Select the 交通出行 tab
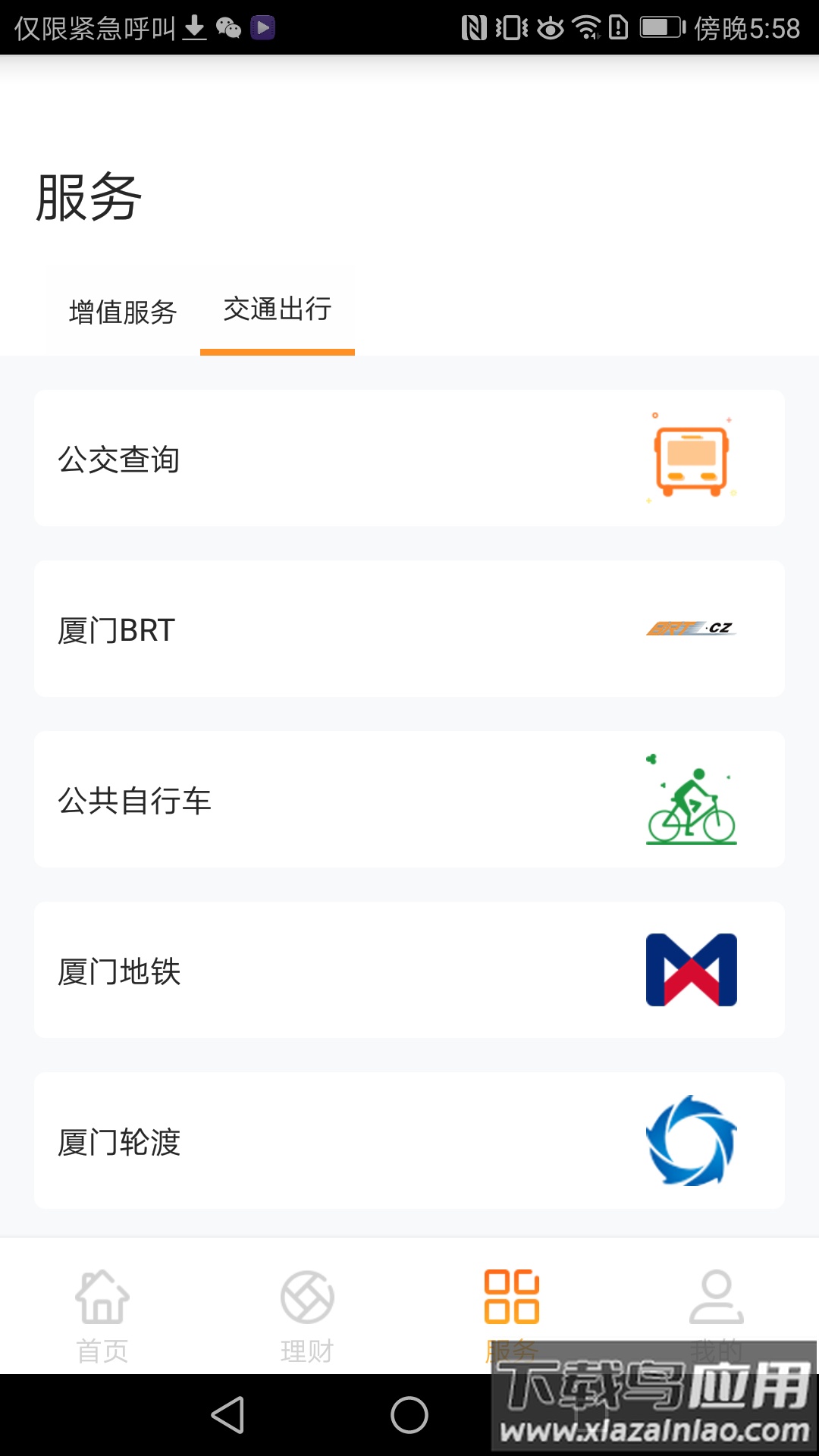The height and width of the screenshot is (1456, 819). [276, 311]
